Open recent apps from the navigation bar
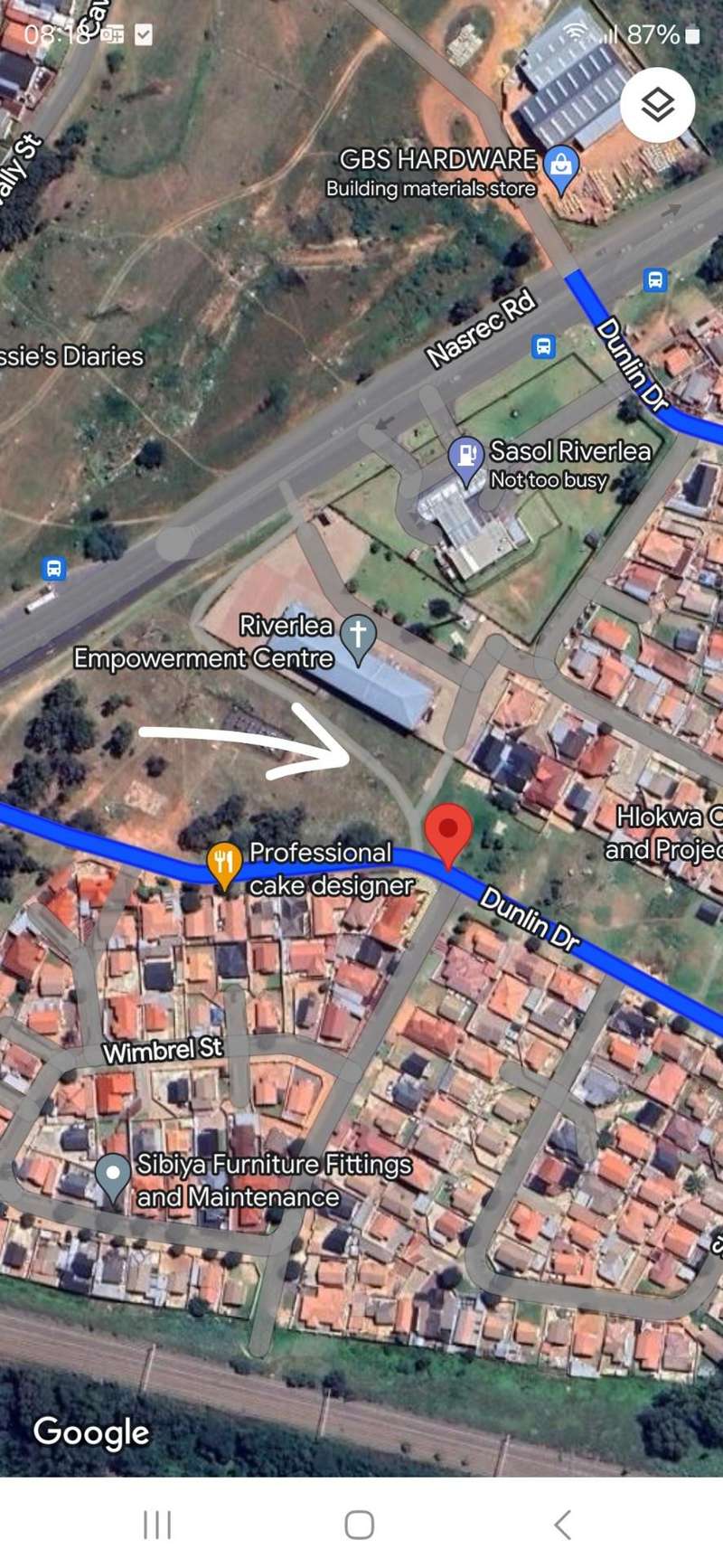Viewport: 723px width, 1568px height. click(x=157, y=1524)
